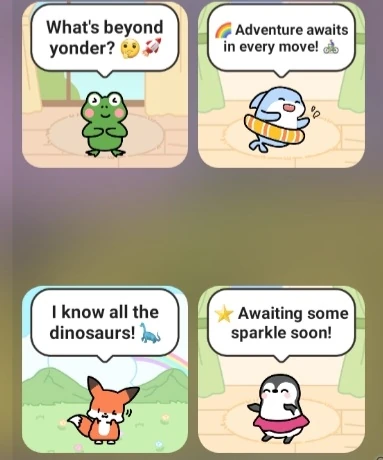Select the fox "I know all the dinosaurs" widget

105,369
